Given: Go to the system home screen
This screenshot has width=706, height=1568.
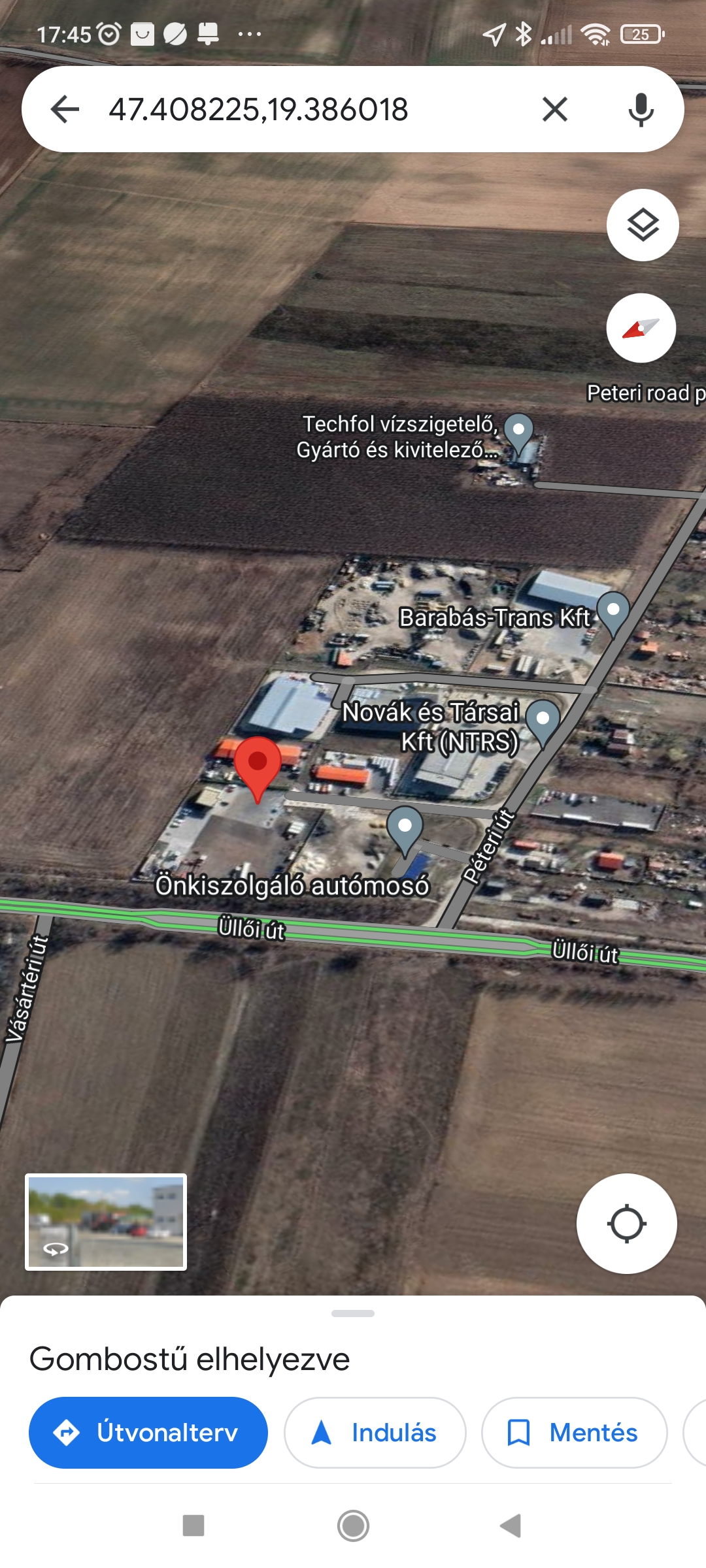Looking at the screenshot, I should click(353, 1526).
